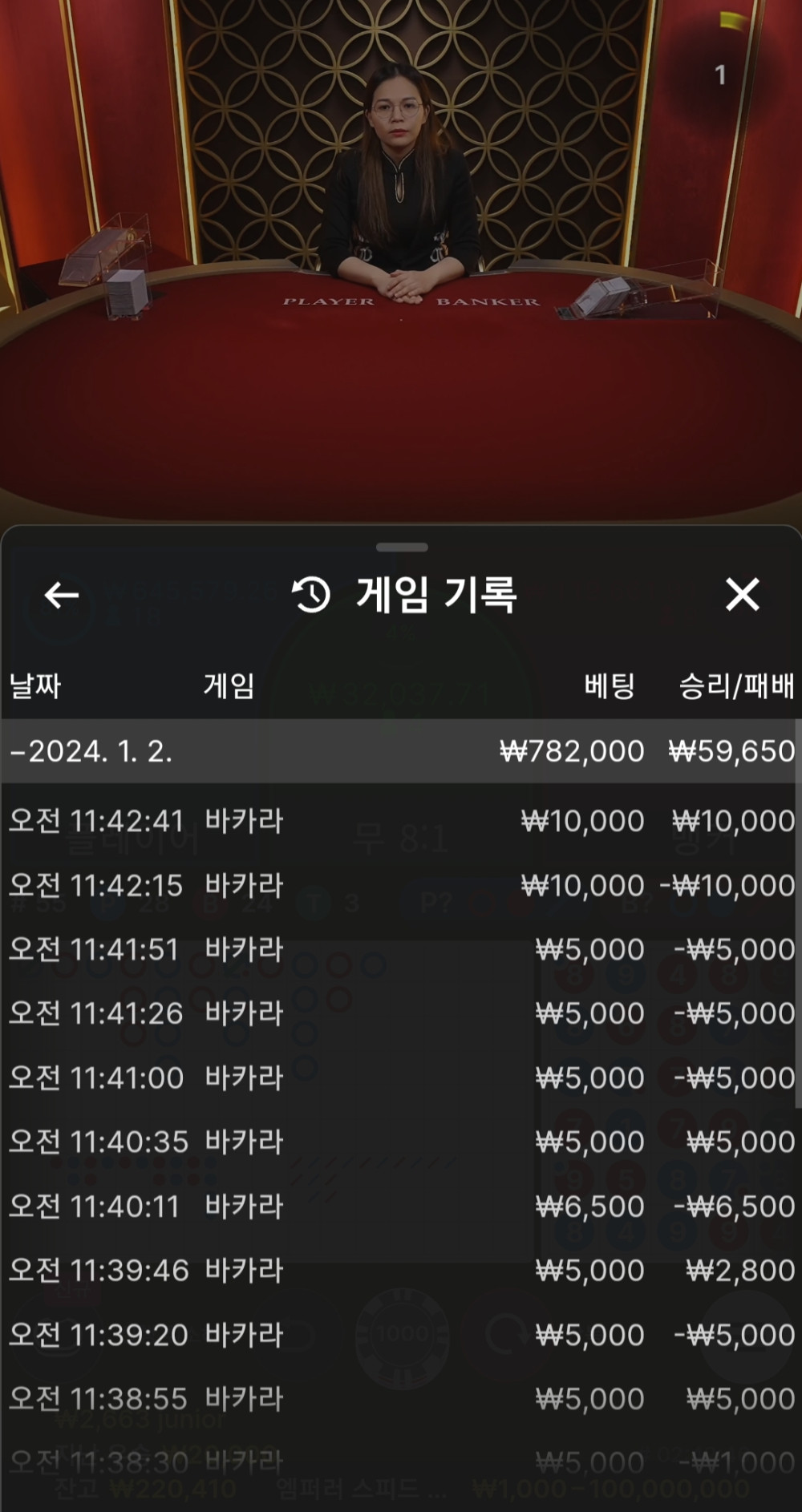Tap the 2024. 1. 2. date summary row

coord(401,751)
